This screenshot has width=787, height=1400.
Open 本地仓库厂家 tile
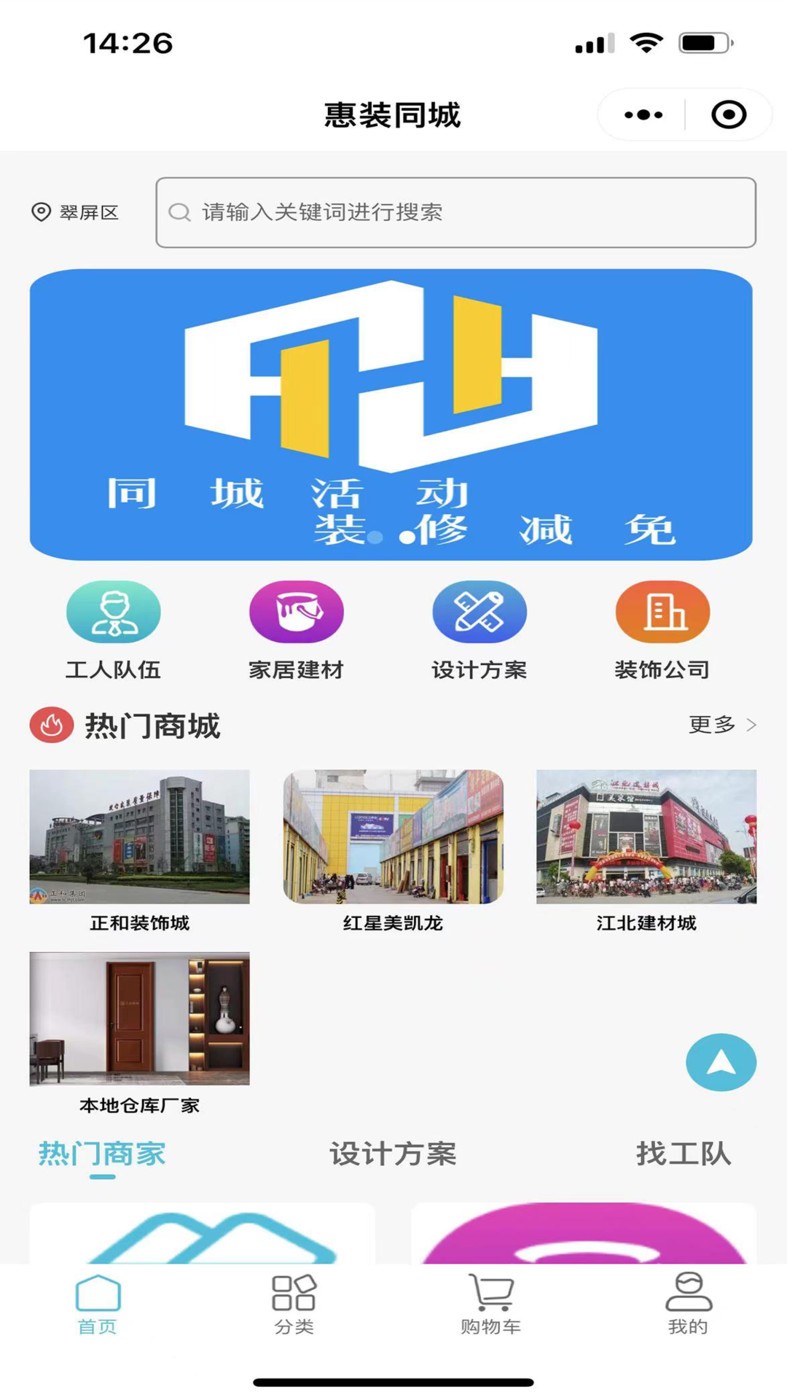tap(139, 1032)
